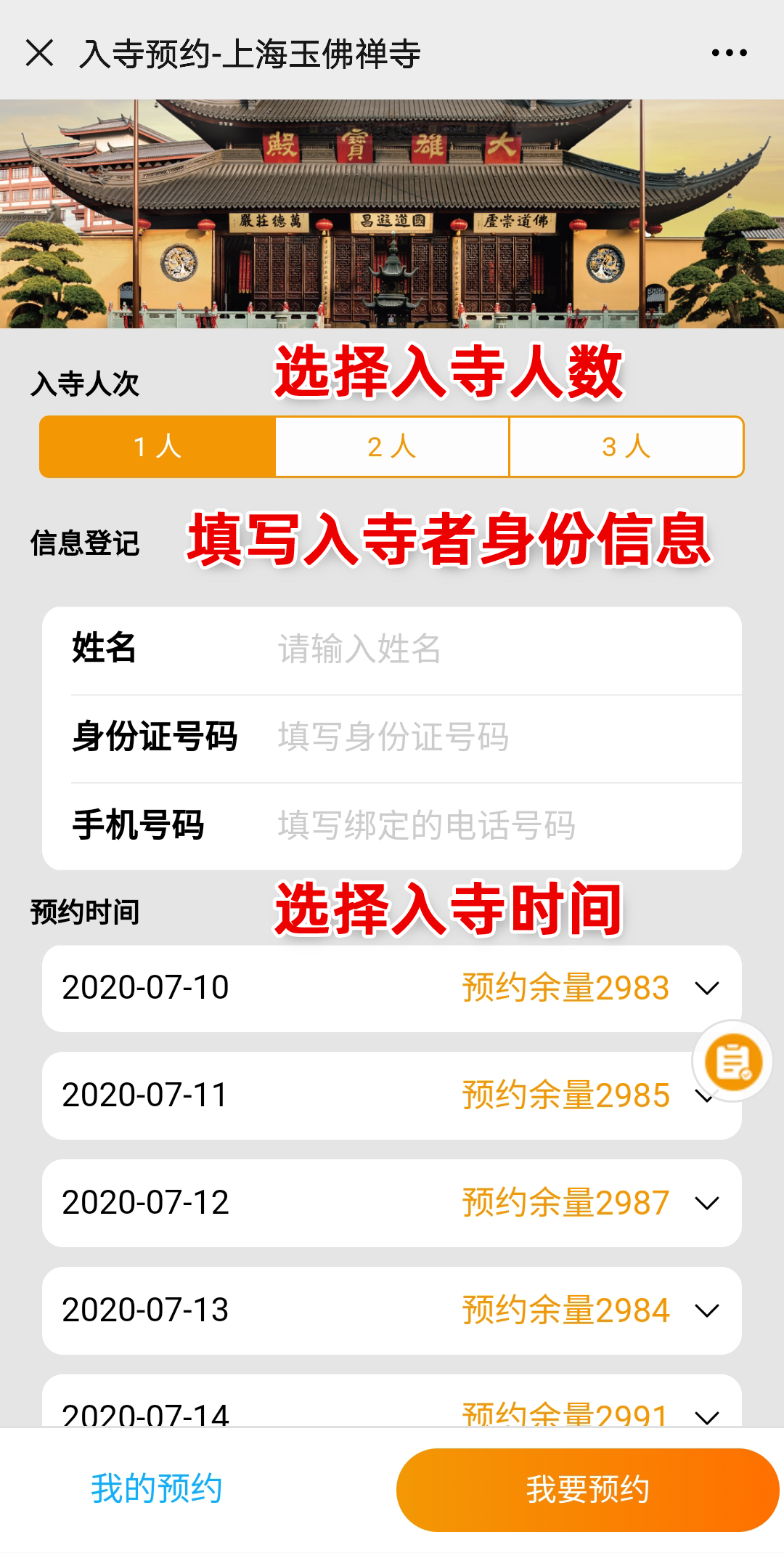
Task: Tap the 手机号码 phone number field
Action: pyautogui.click(x=501, y=826)
